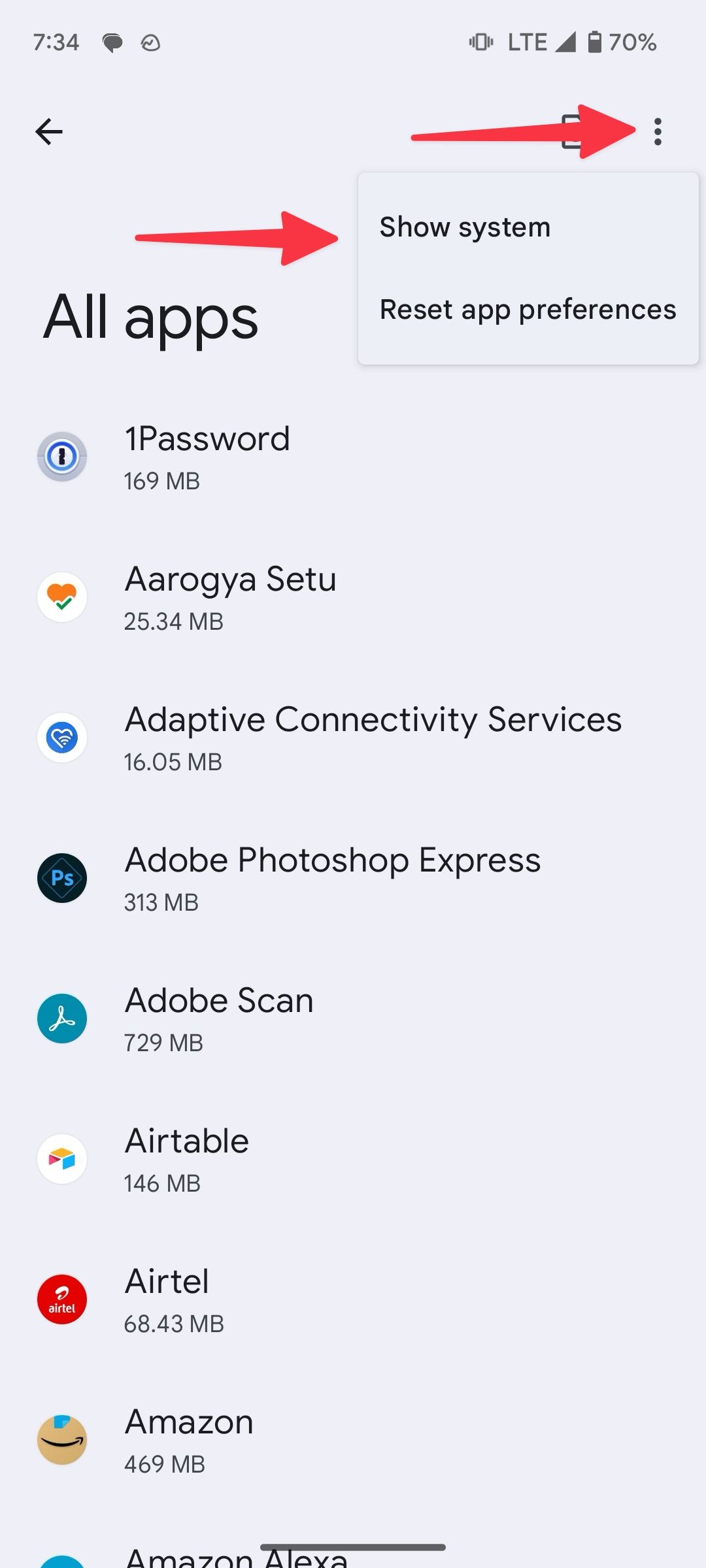Tap the Adobe Scan feather icon
The height and width of the screenshot is (1568, 706).
point(61,1019)
